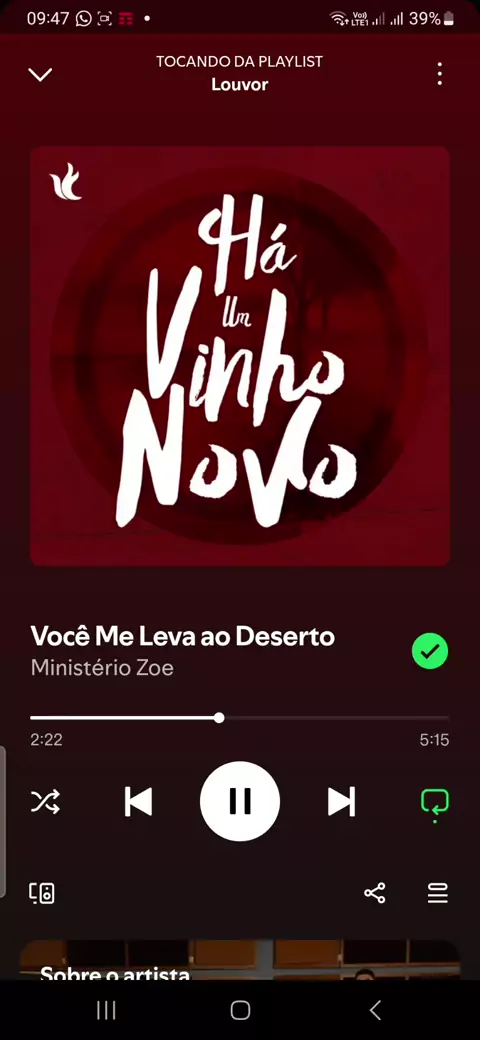The width and height of the screenshot is (480, 1040).
Task: Collapse the player with the down chevron
Action: tap(40, 74)
